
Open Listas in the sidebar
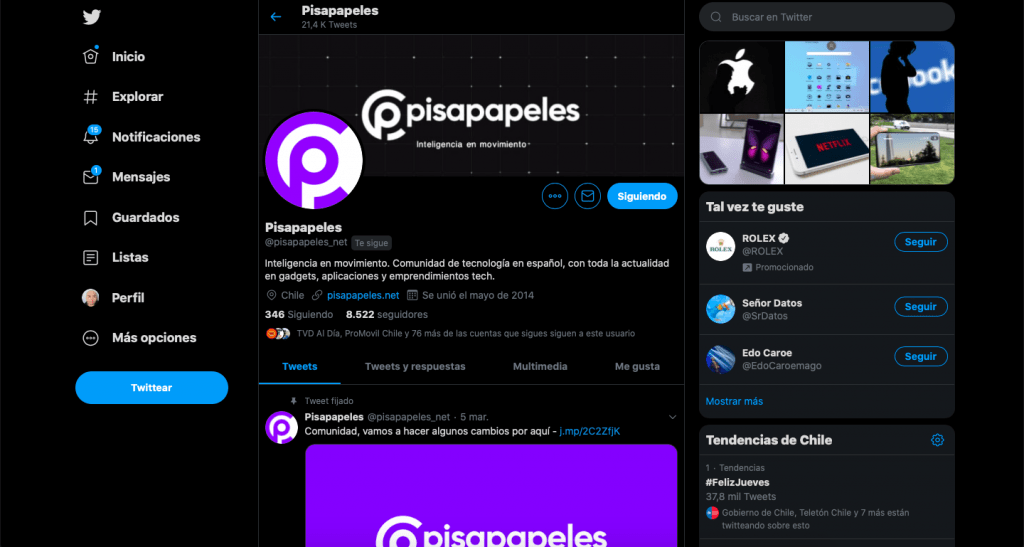click(x=130, y=257)
